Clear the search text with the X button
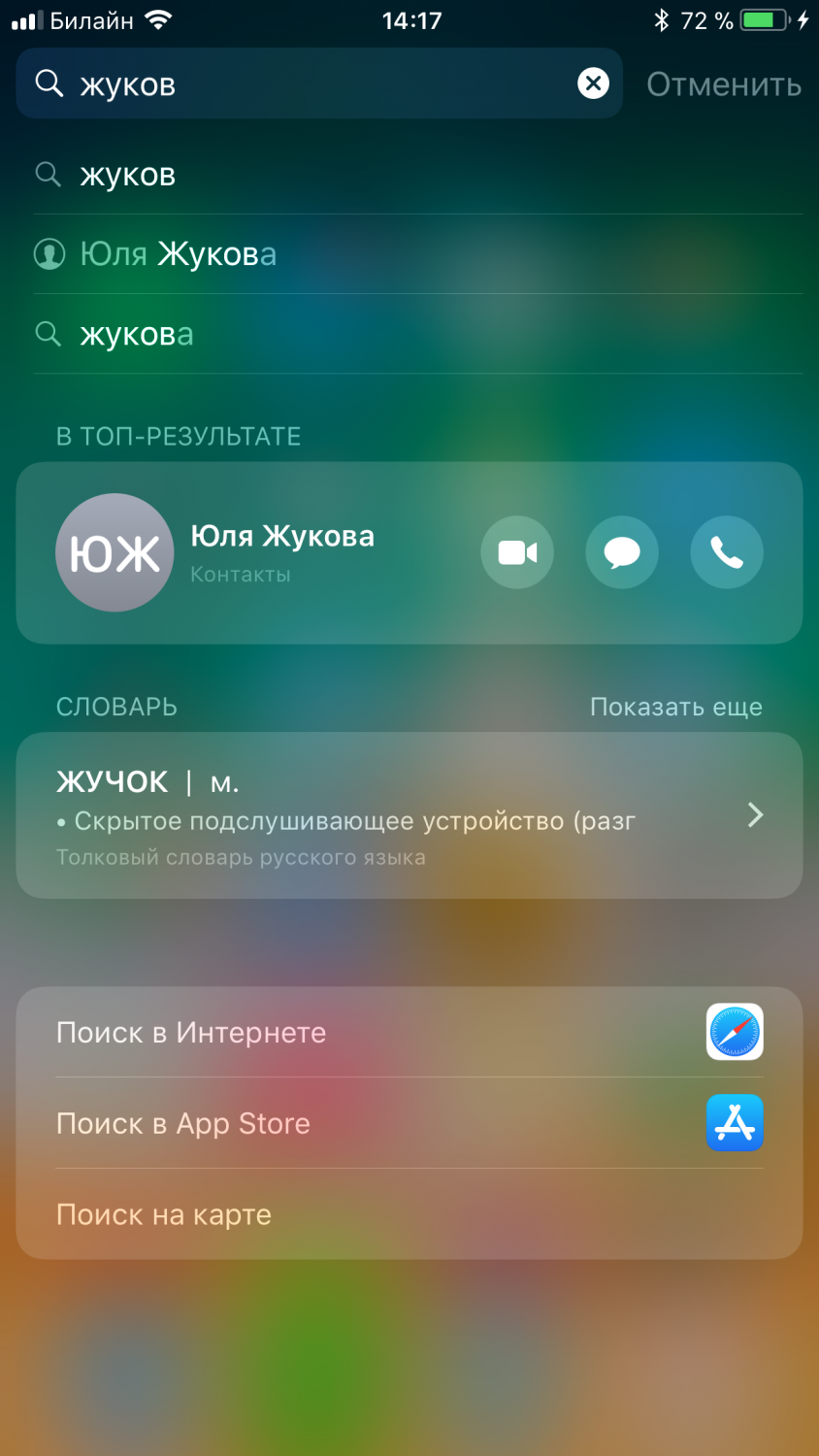 pyautogui.click(x=593, y=83)
